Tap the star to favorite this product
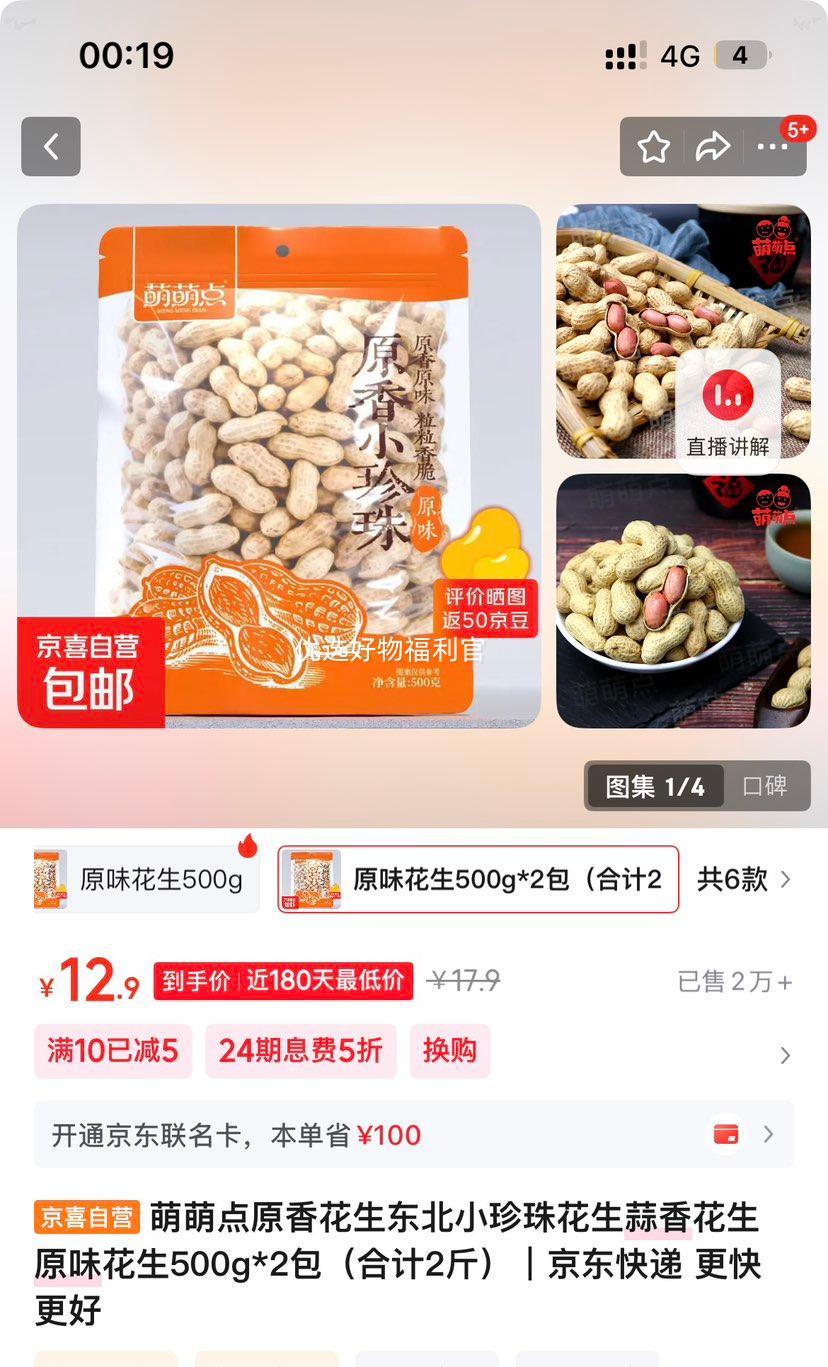 coord(653,146)
